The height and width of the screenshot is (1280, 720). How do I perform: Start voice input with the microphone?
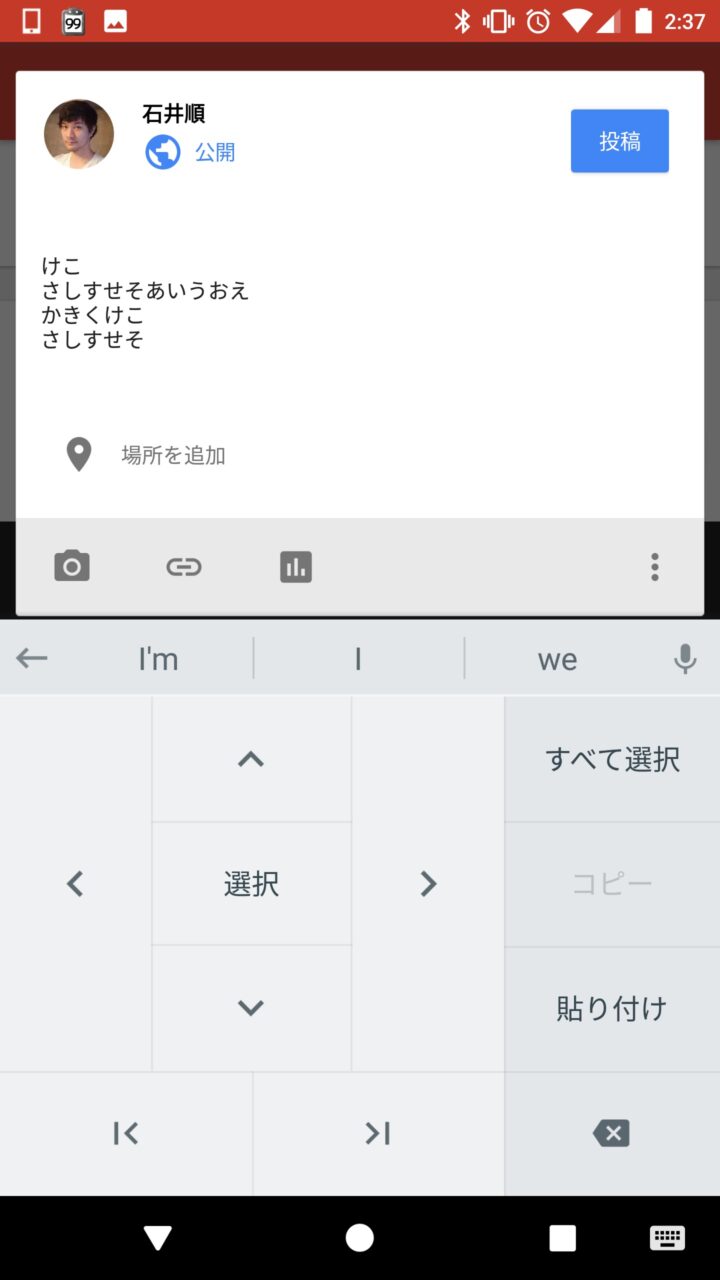click(x=685, y=658)
